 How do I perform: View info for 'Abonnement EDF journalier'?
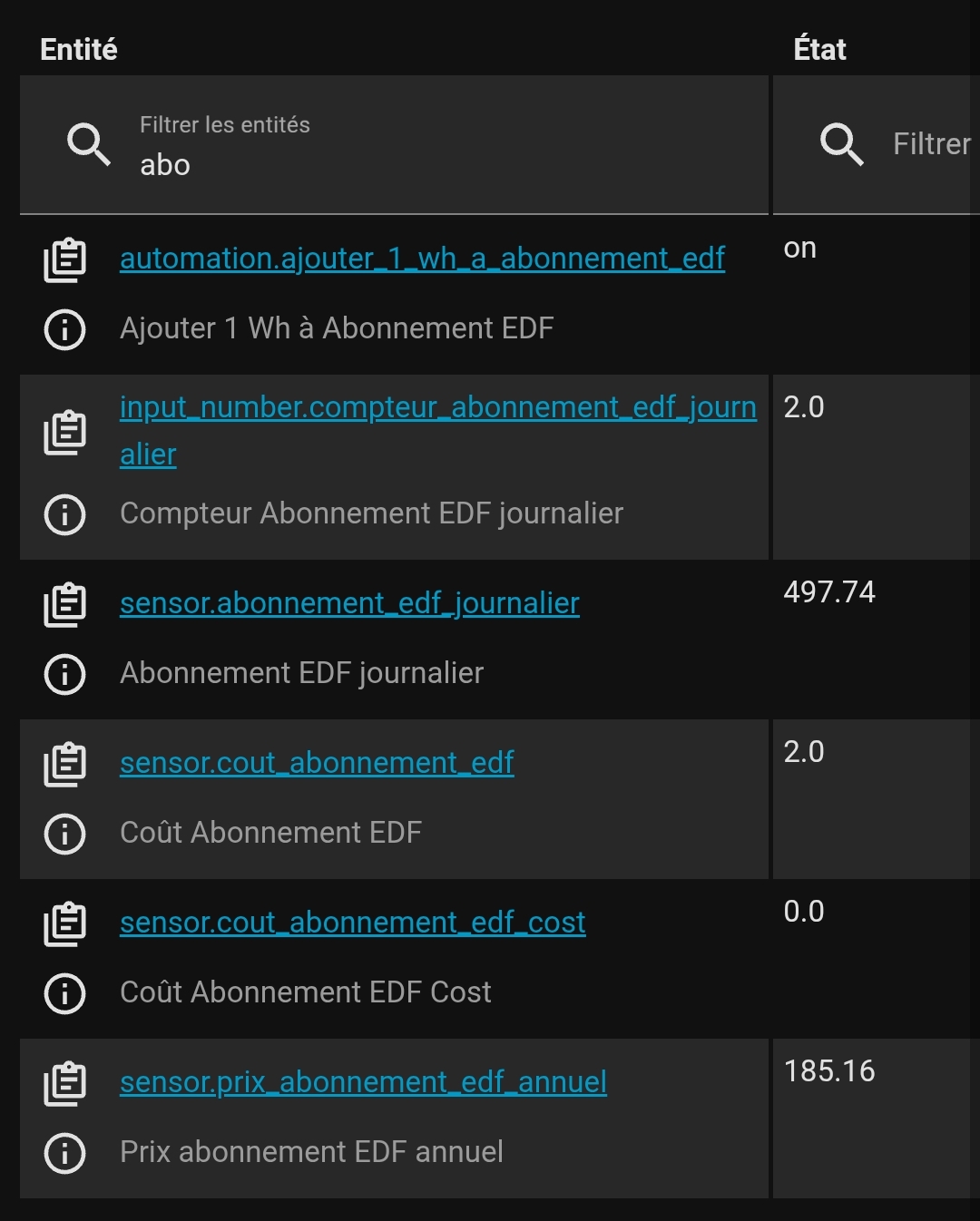tap(65, 674)
